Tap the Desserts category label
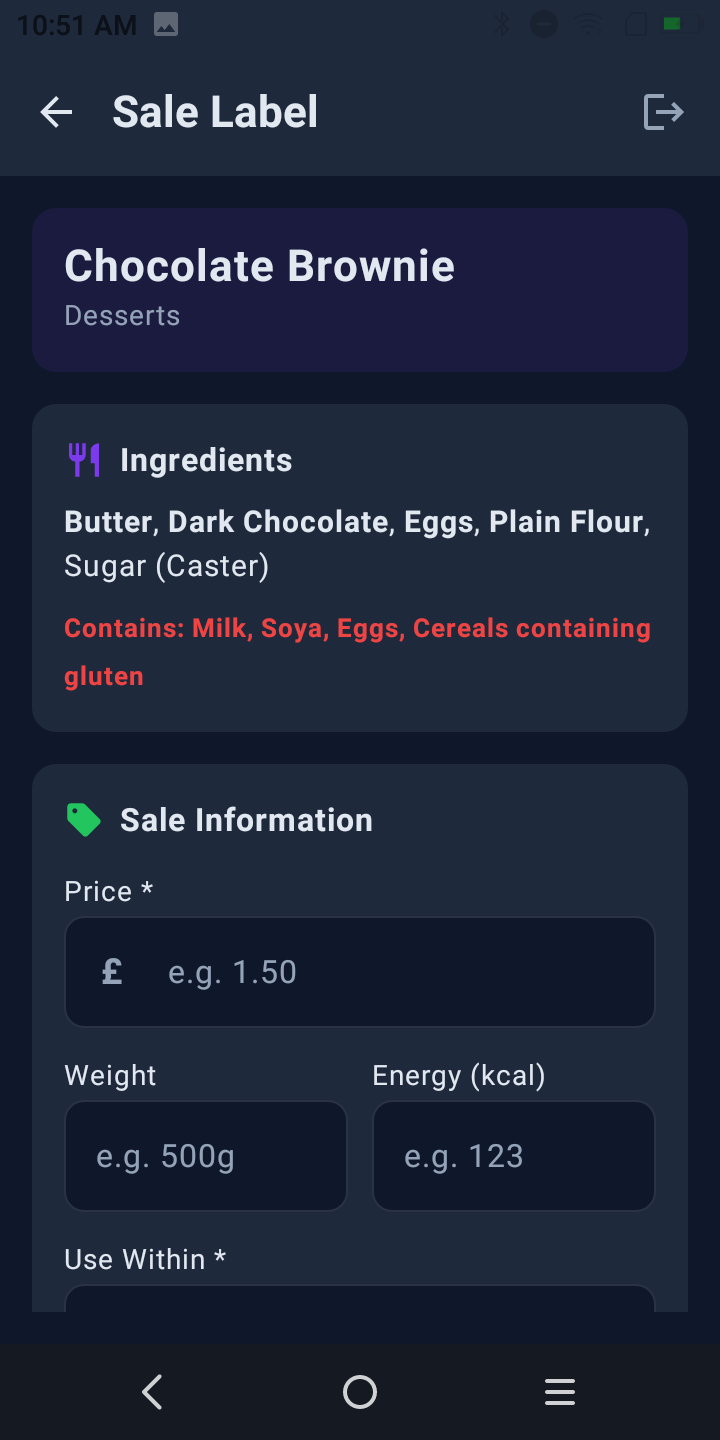The height and width of the screenshot is (1440, 720). pos(122,315)
